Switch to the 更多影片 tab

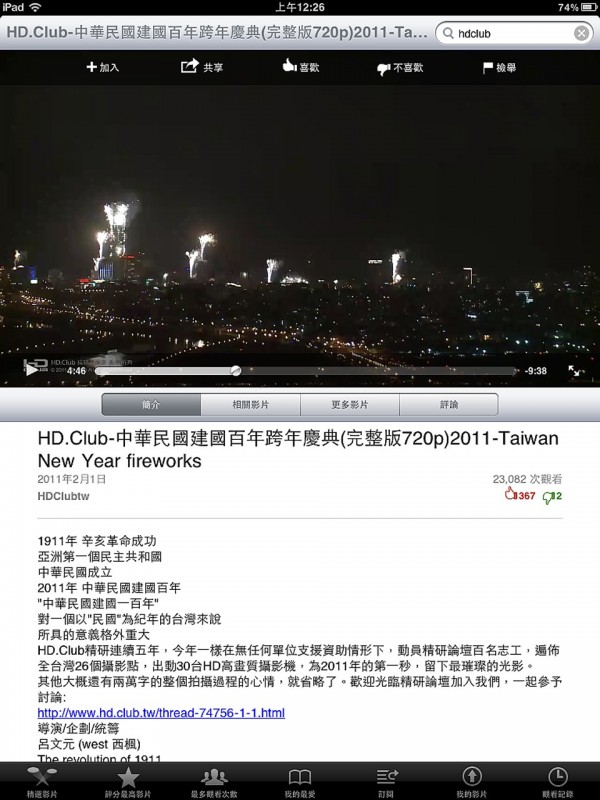349,405
